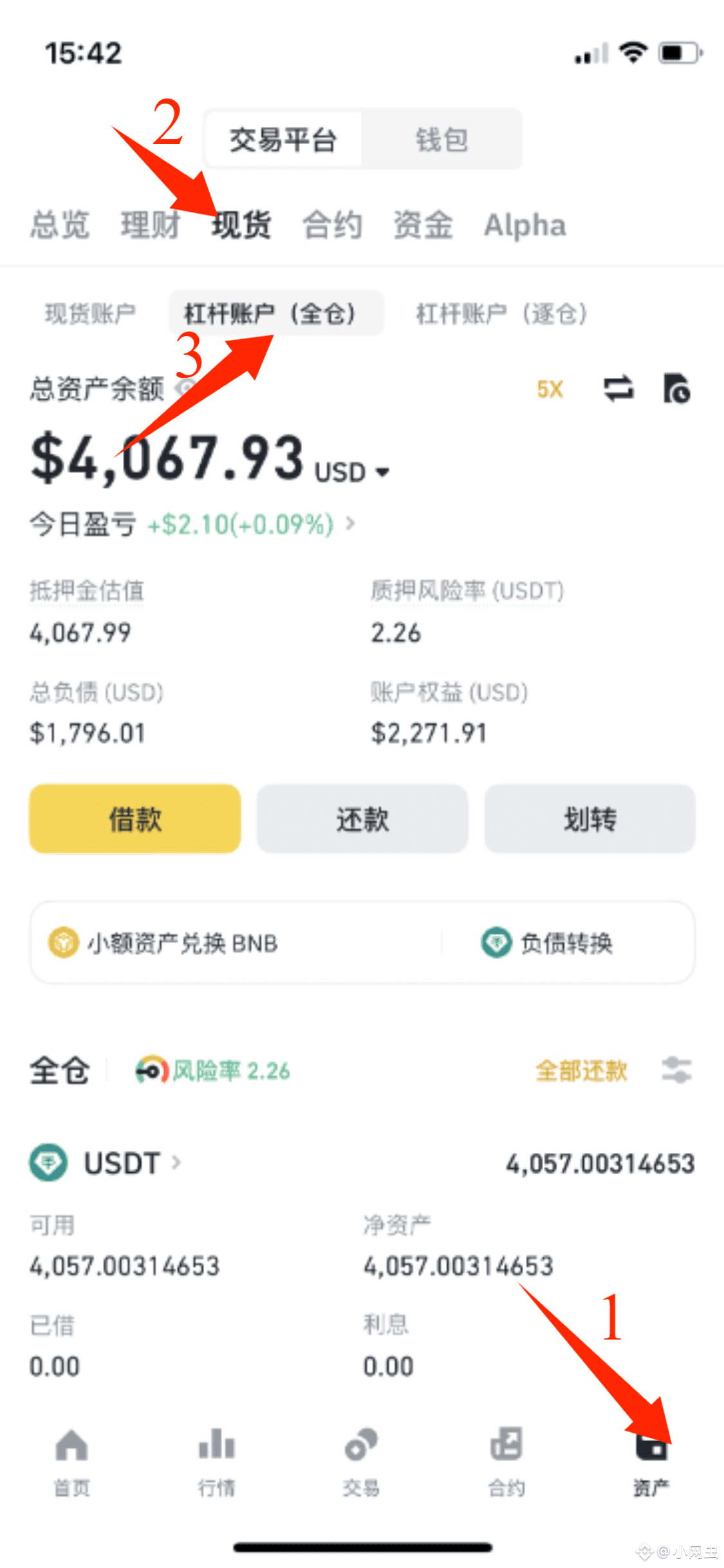The height and width of the screenshot is (1568, 724).
Task: Change the 5X leverage setting
Action: click(550, 389)
